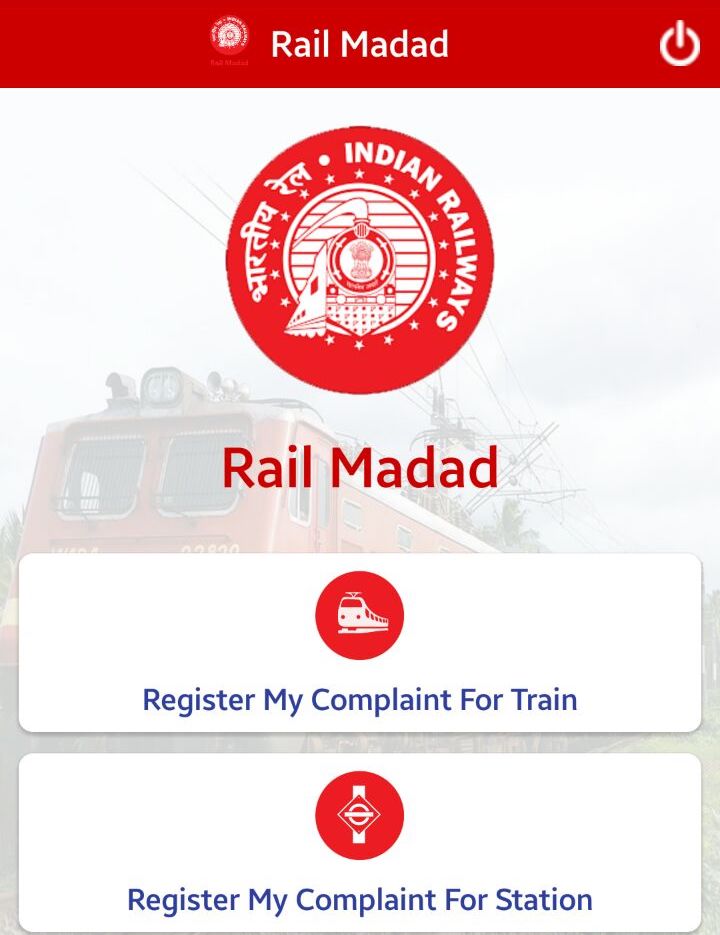Viewport: 720px width, 935px height.
Task: Click the train complaint link text
Action: (360, 700)
